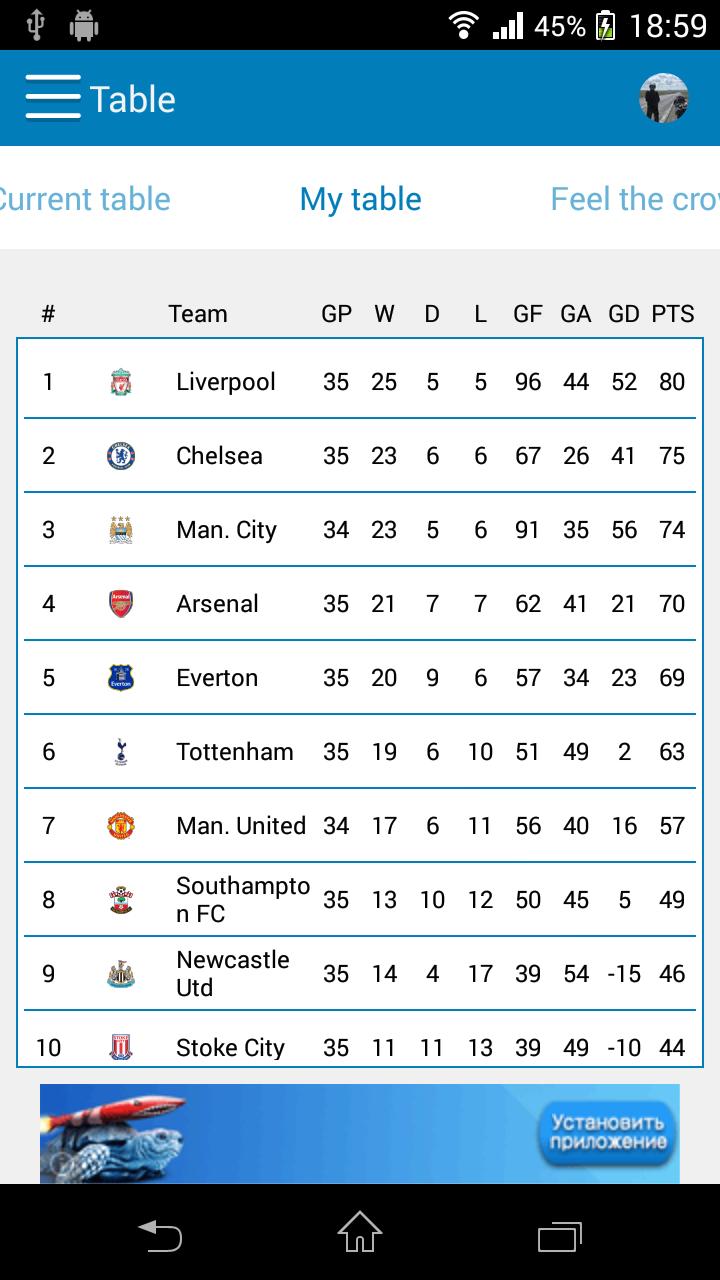This screenshot has width=720, height=1280.
Task: Open recent apps with the overview button
Action: pyautogui.click(x=560, y=1236)
